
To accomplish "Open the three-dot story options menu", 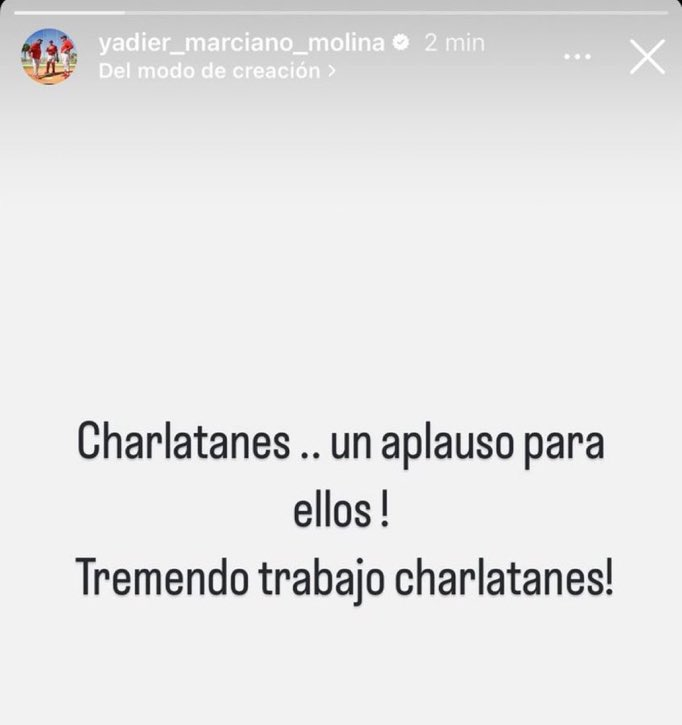I will 578,57.
